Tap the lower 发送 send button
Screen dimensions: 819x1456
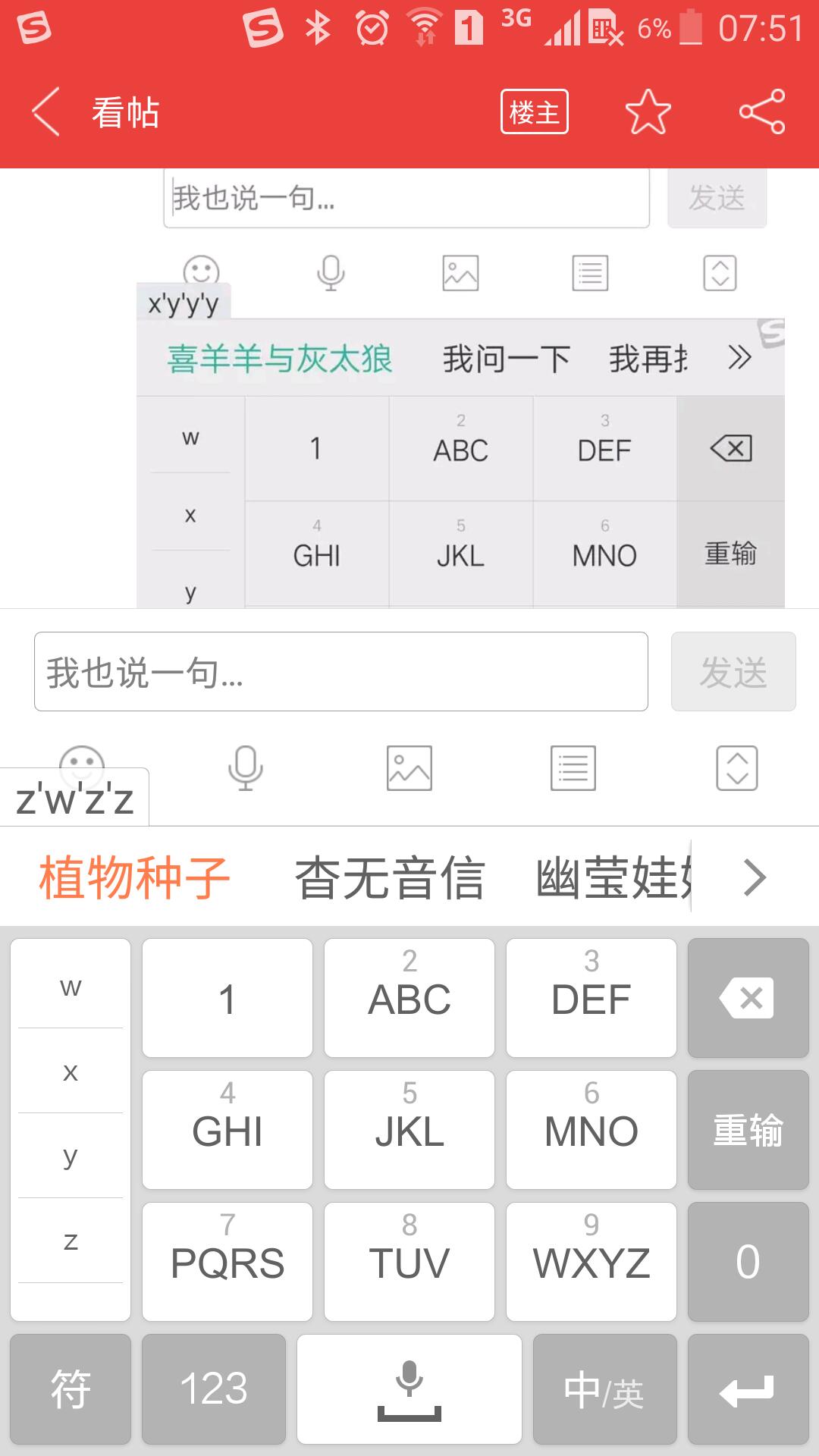(x=733, y=672)
